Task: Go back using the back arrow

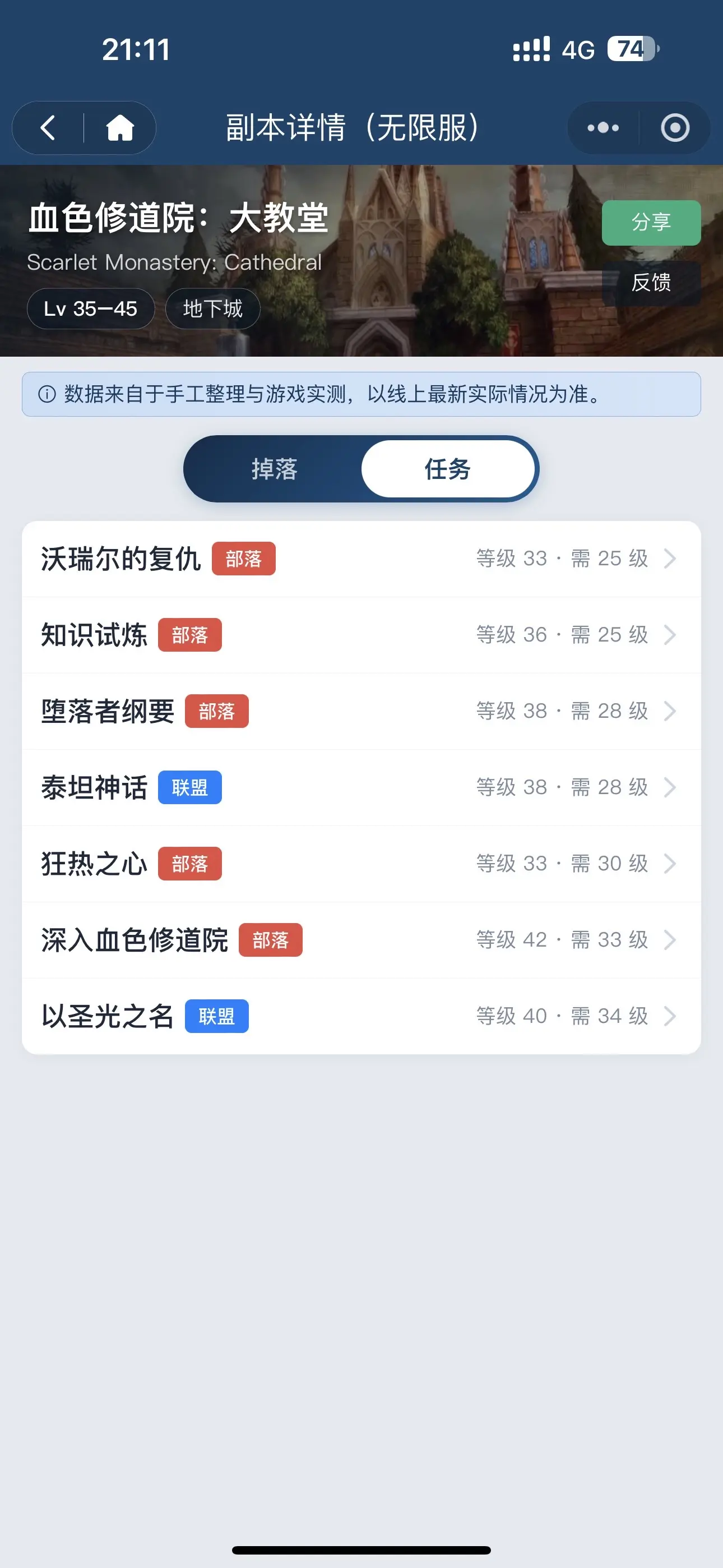Action: (48, 128)
